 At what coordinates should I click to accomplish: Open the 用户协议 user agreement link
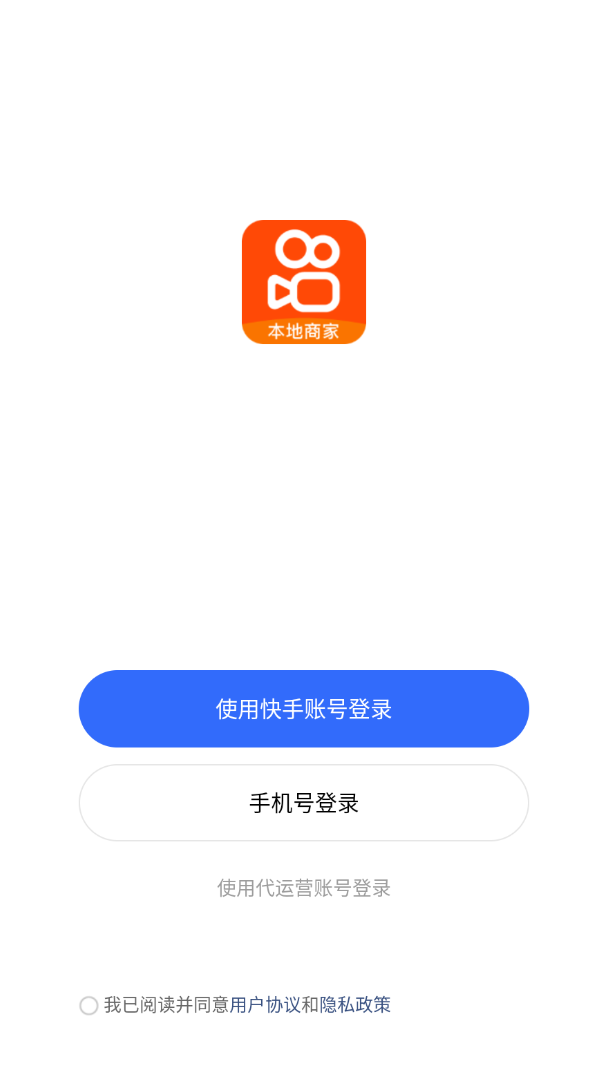pyautogui.click(x=265, y=1005)
